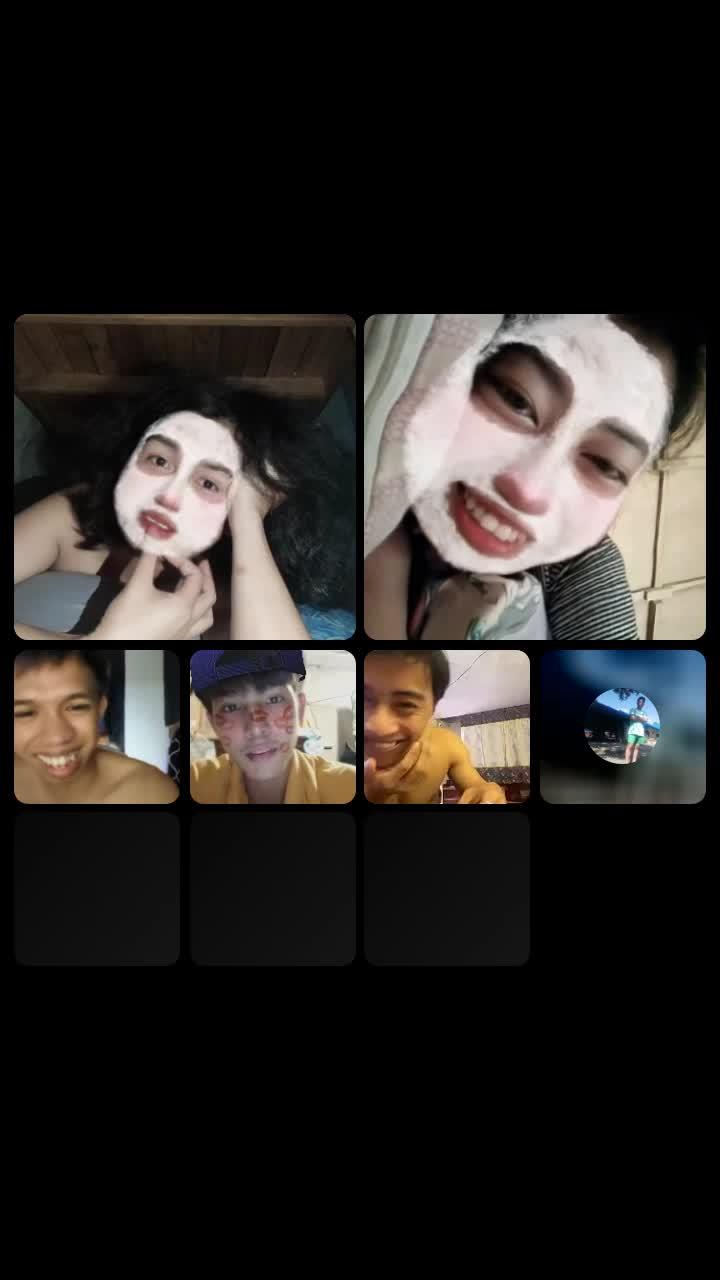Open the tile of participant in striped sleeve
Viewport: 720px width, 1280px height.
[x=535, y=477]
